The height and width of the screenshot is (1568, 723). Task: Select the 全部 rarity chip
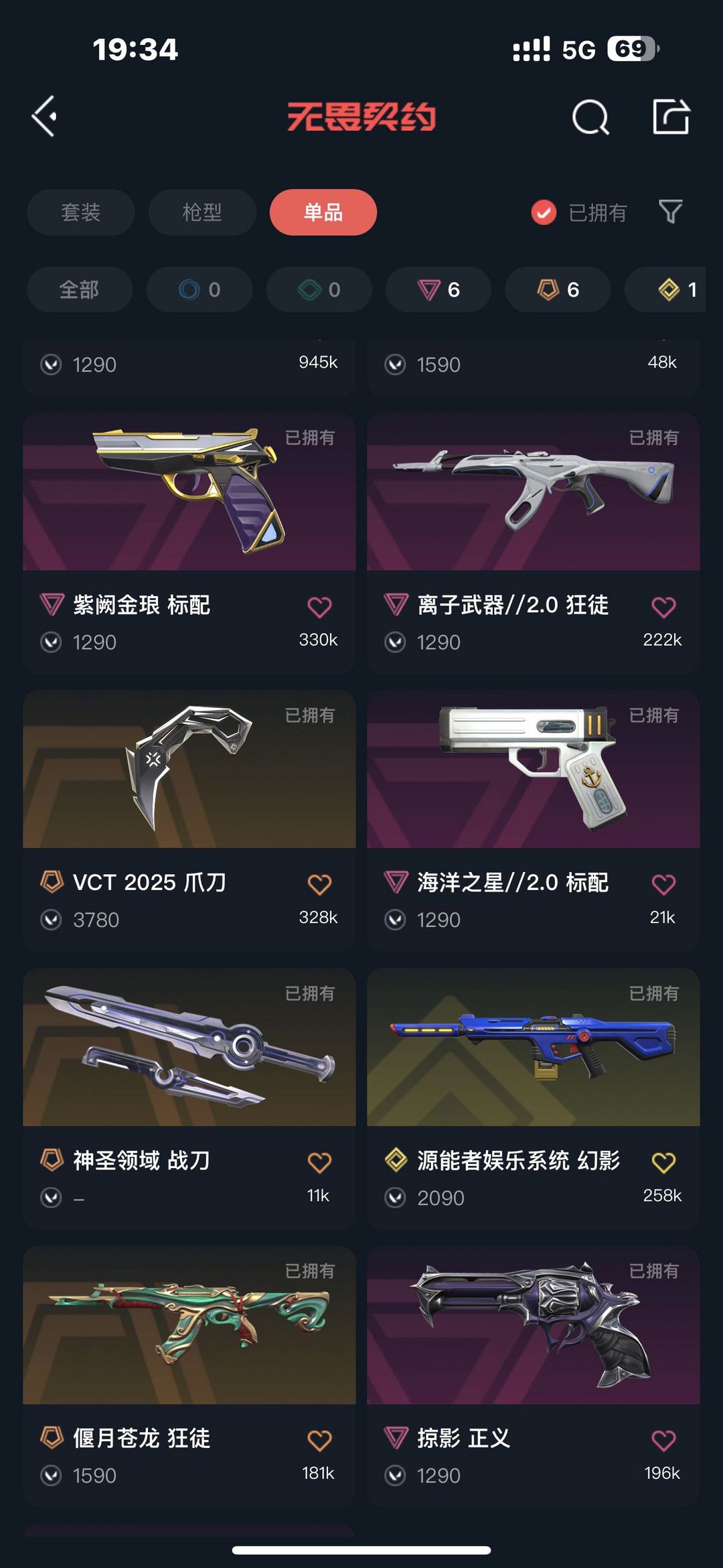coord(80,289)
